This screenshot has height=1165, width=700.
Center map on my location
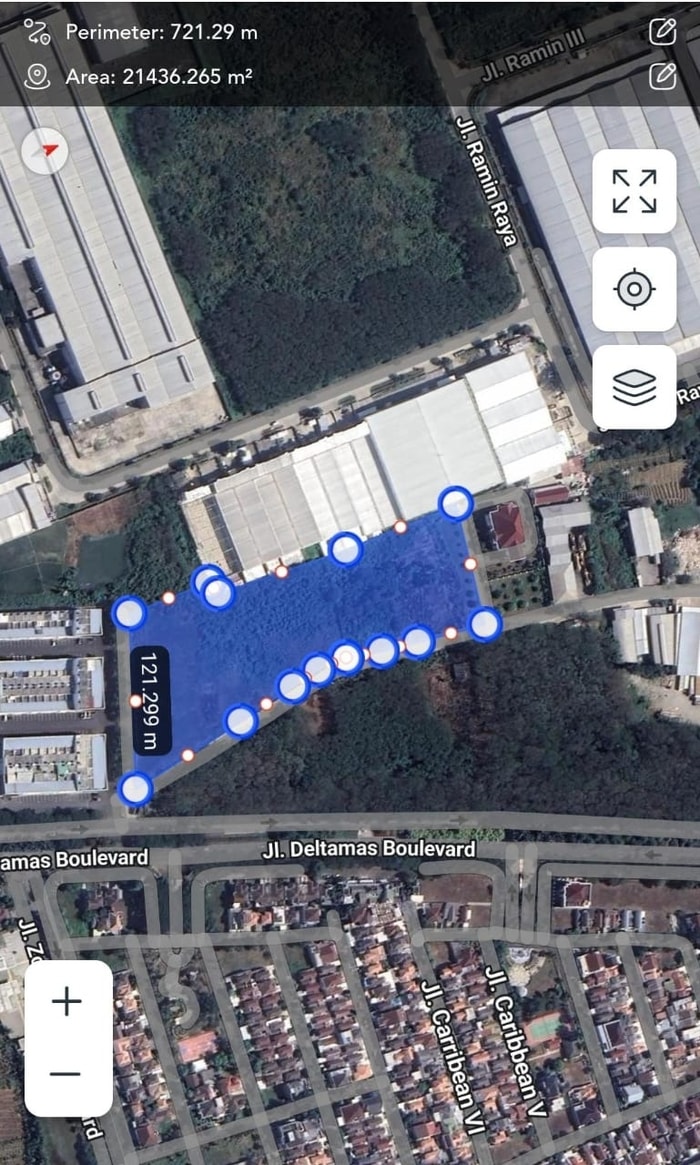634,289
